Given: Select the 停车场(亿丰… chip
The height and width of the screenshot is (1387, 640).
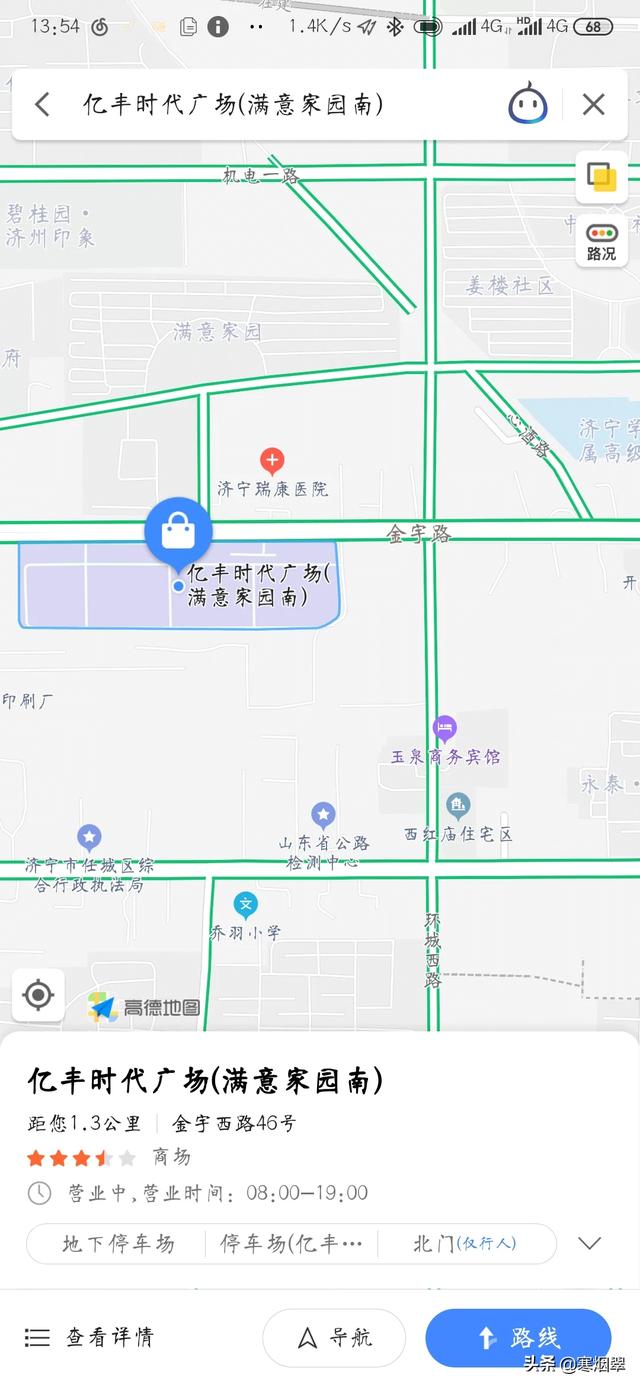Looking at the screenshot, I should click(x=290, y=1243).
